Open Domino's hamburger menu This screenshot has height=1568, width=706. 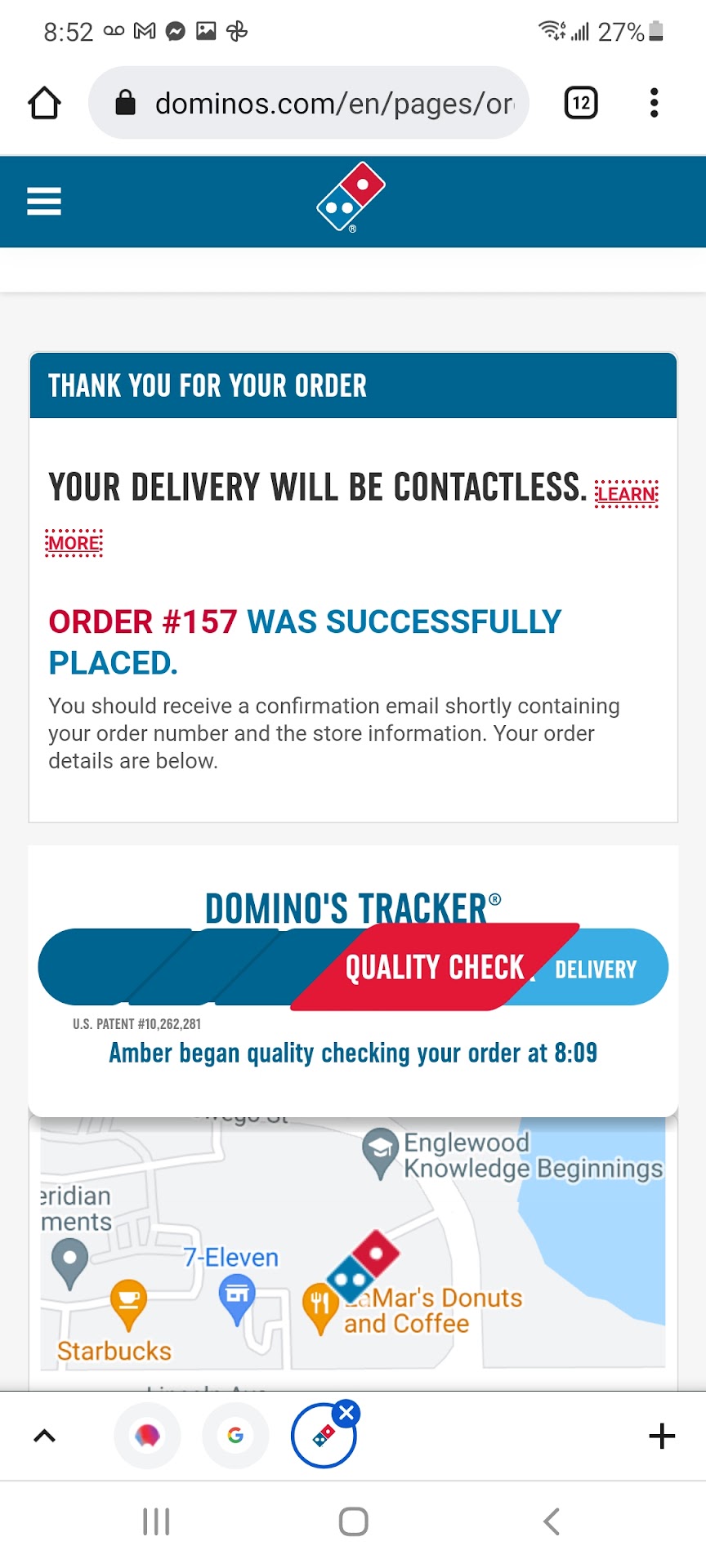coord(44,201)
